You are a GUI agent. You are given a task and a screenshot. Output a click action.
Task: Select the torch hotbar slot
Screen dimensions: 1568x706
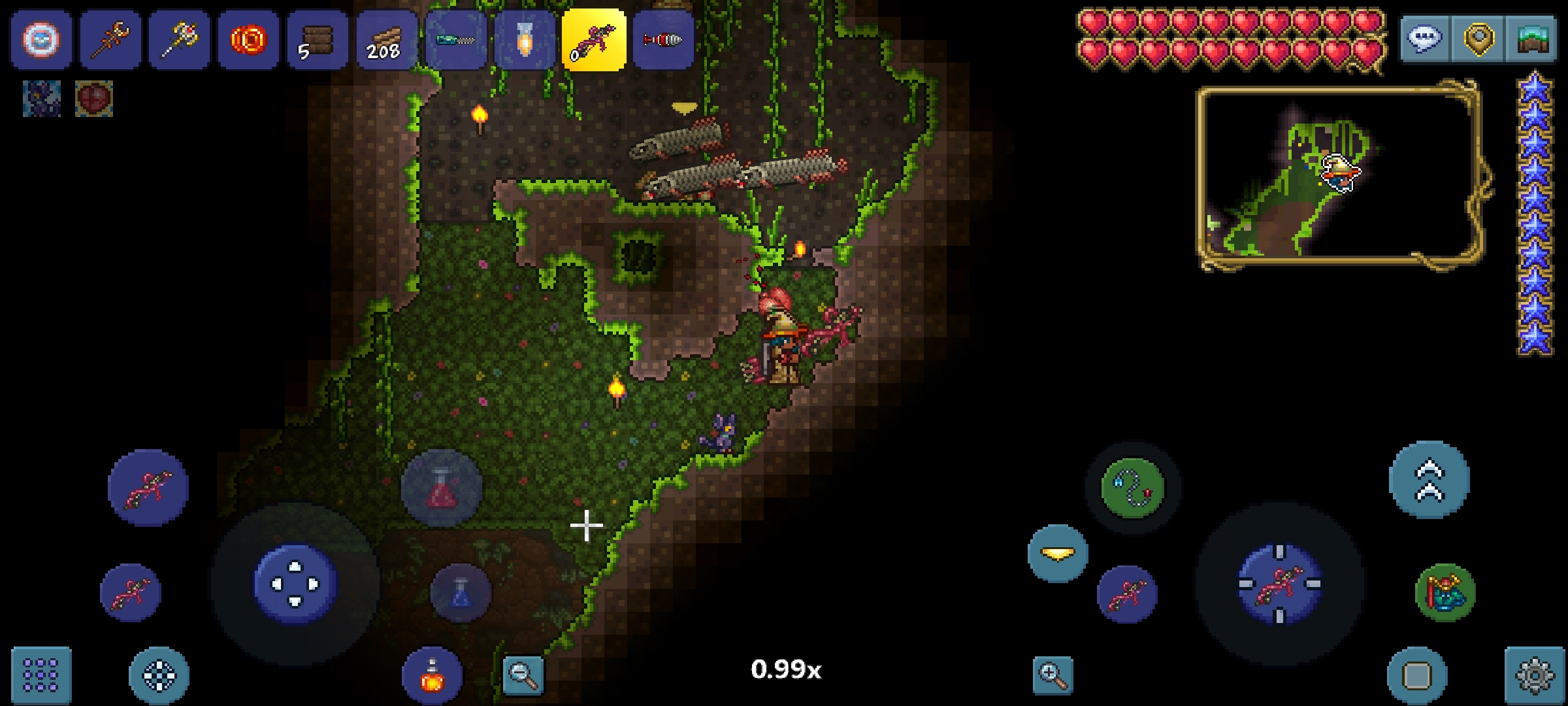point(524,41)
